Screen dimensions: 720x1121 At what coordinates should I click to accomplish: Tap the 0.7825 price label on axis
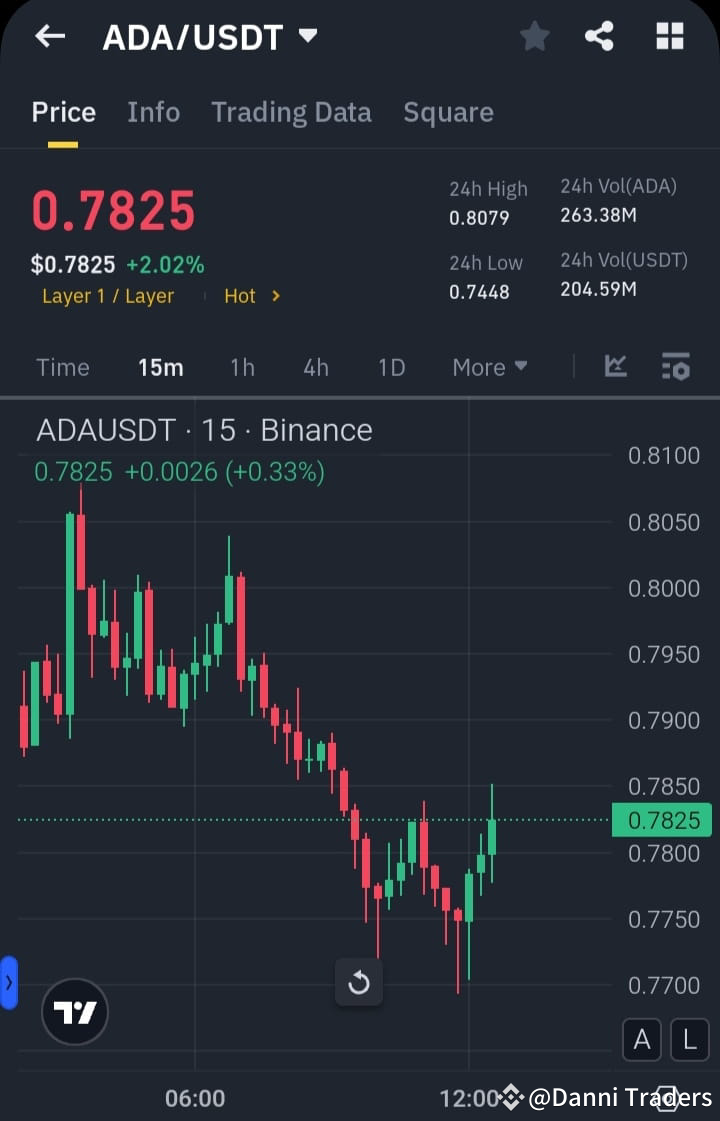[661, 820]
